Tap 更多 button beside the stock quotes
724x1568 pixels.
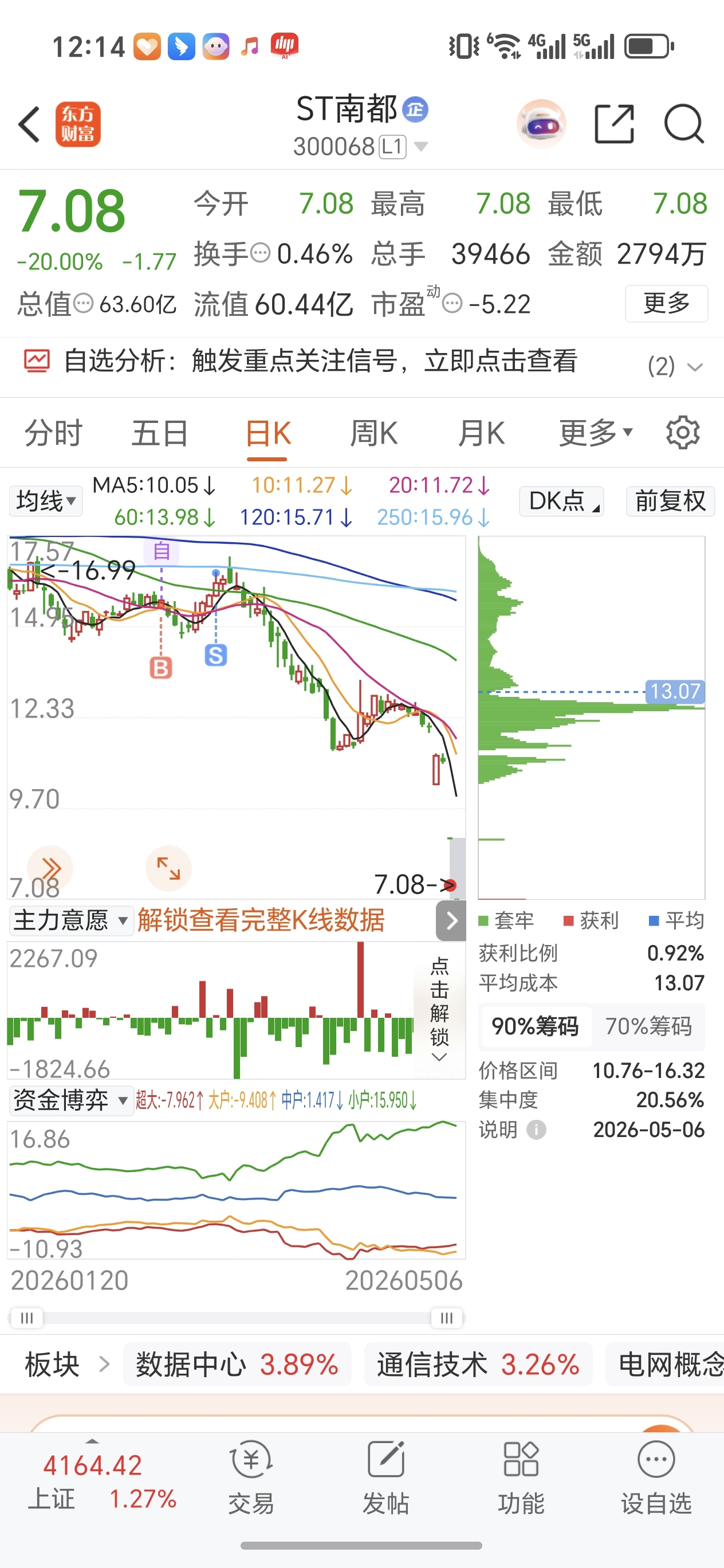click(666, 303)
